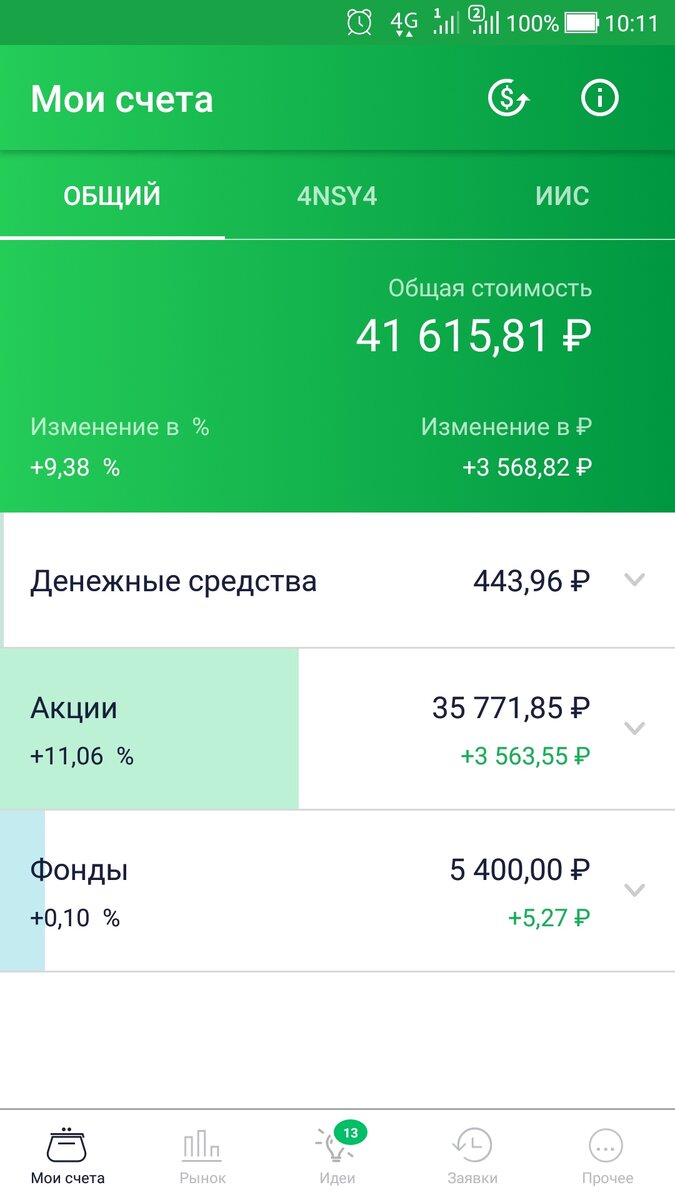Open the Идеи tab
Screen dimensions: 675x1200
pyautogui.click(x=337, y=1155)
